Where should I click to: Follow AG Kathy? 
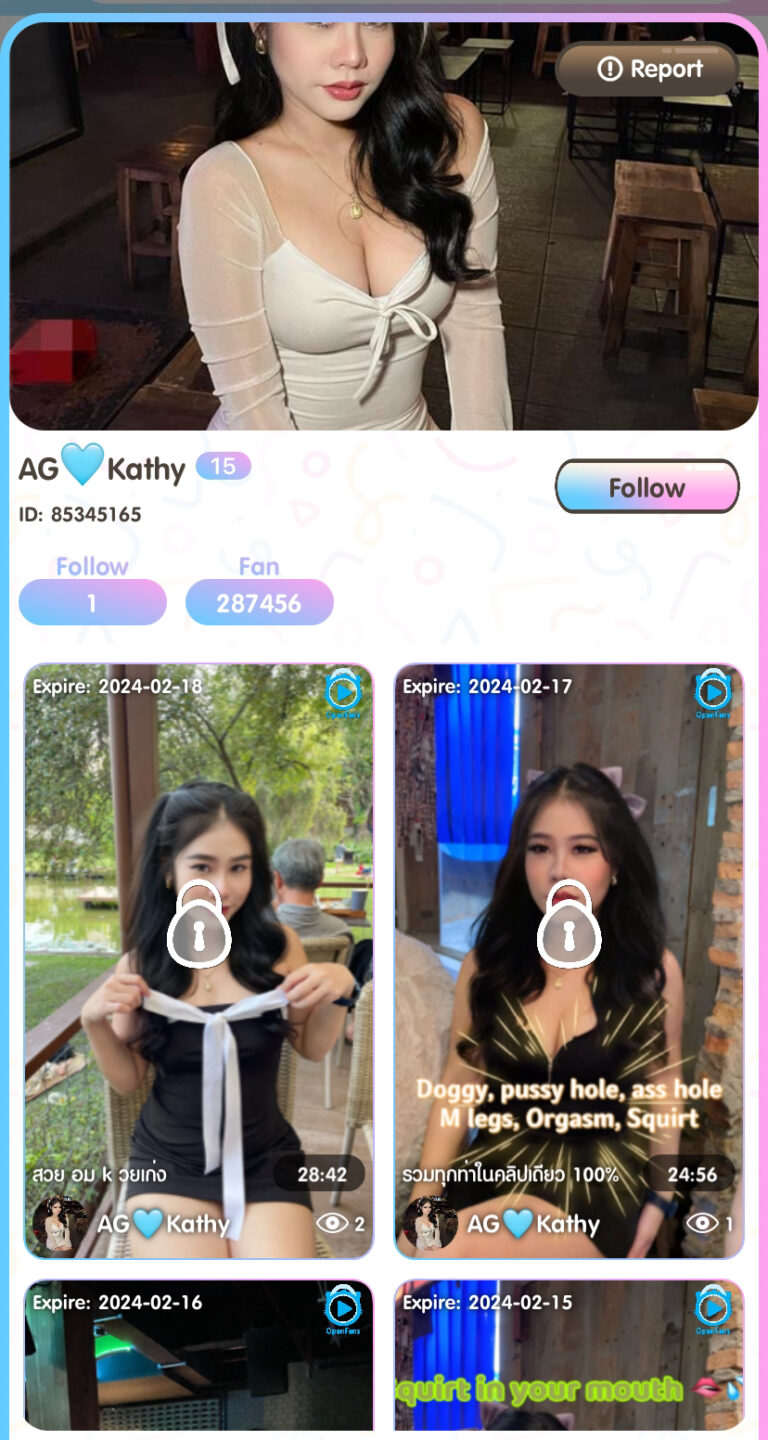click(x=647, y=487)
